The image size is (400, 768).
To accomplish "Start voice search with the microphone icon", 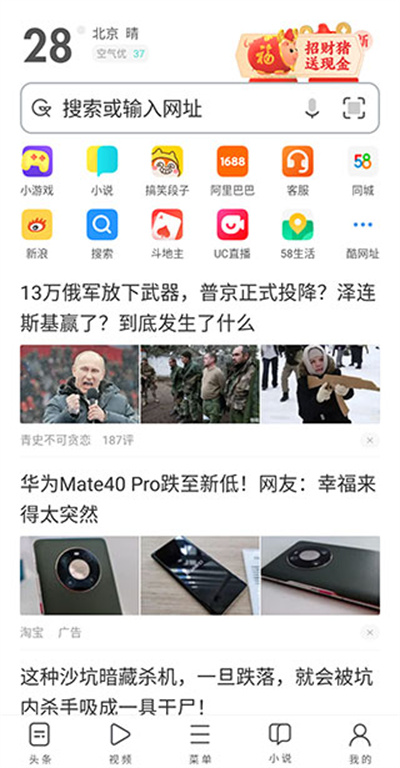I will click(x=312, y=108).
